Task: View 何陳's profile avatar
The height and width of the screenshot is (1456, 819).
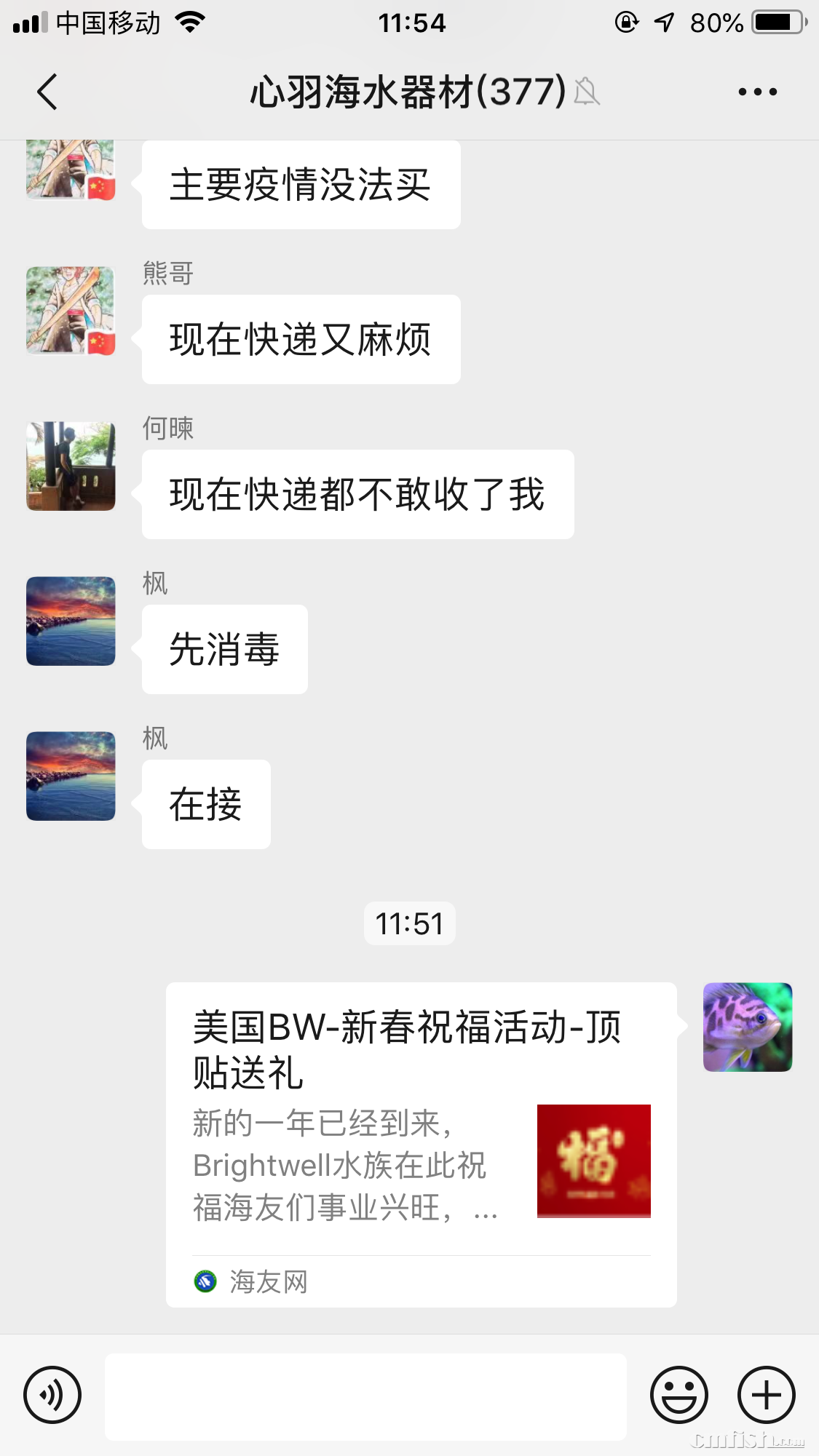Action: coord(71,466)
